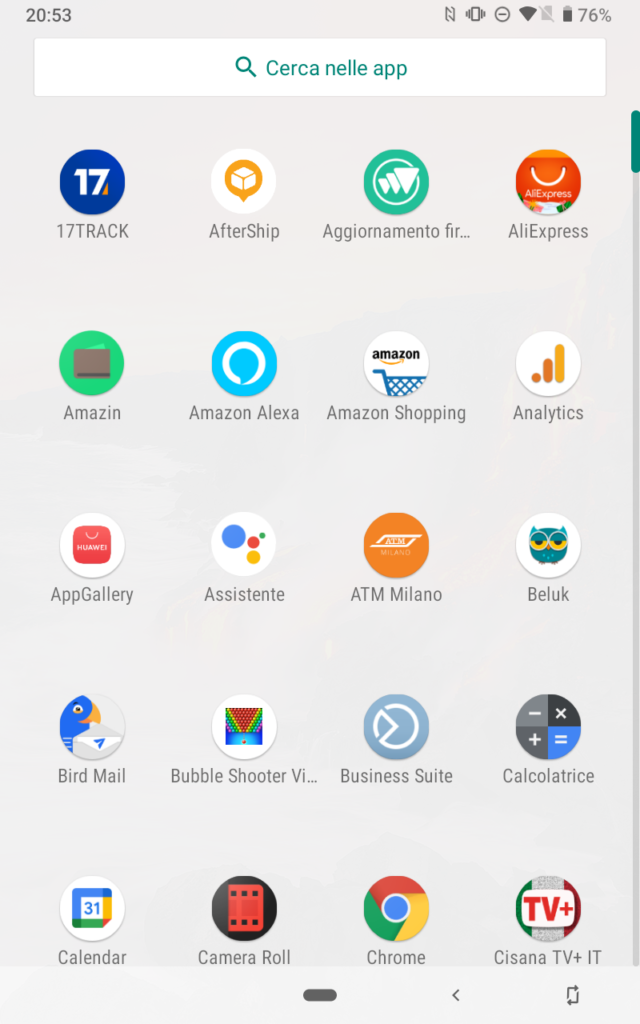Launch the Analytics app
Viewport: 640px width, 1024px height.
click(548, 364)
